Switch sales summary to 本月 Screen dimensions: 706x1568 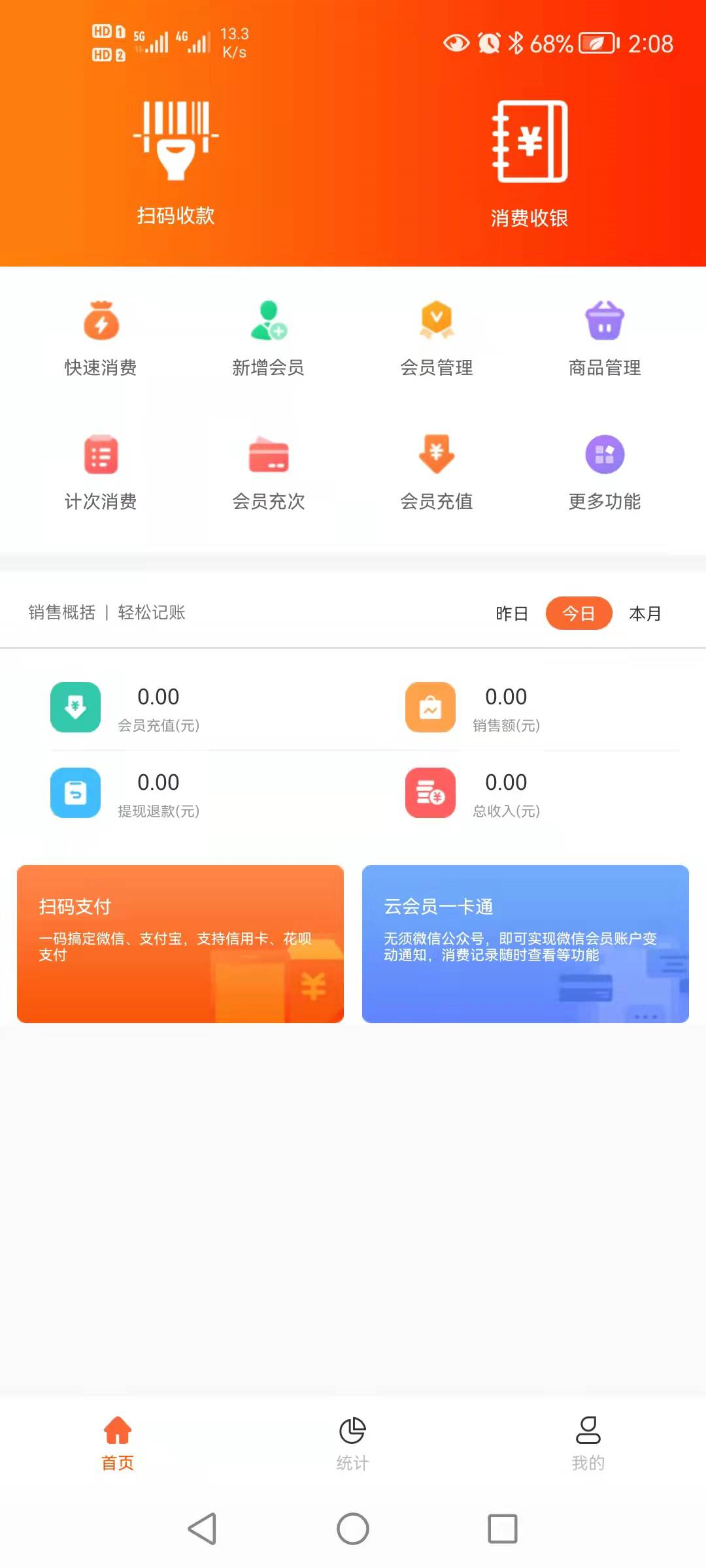pos(645,613)
